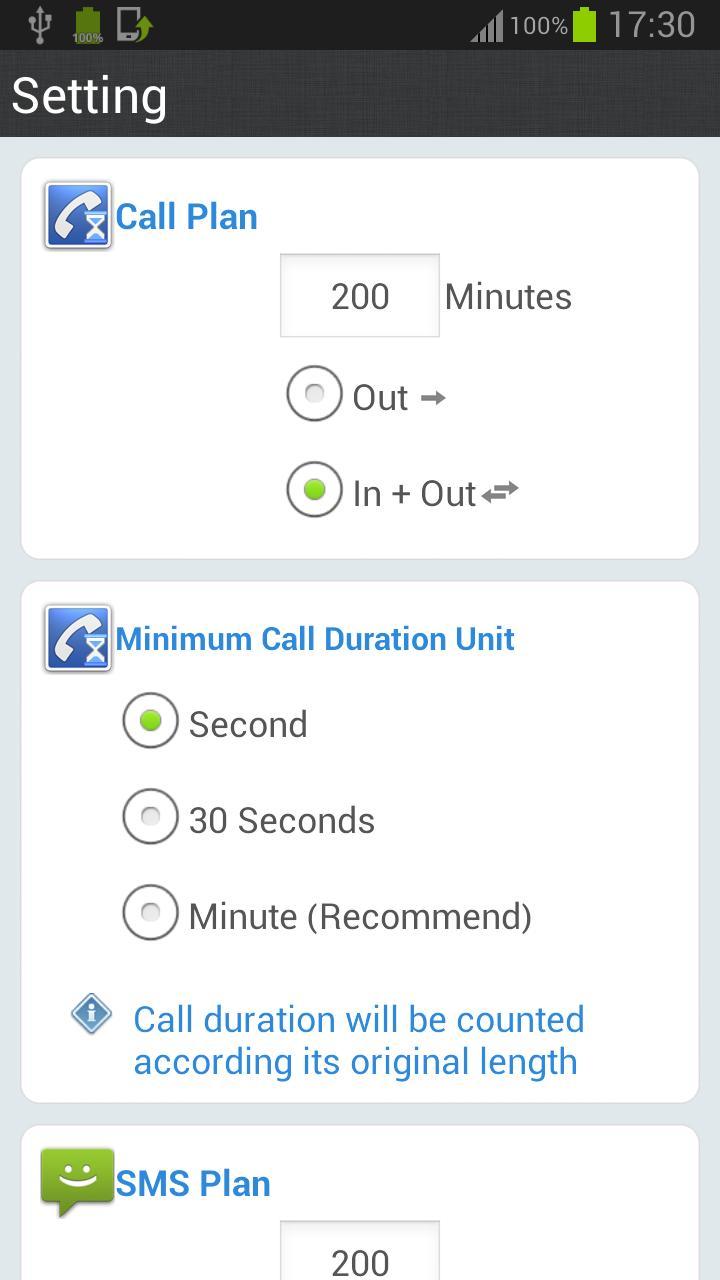Enable the Second duration unit
This screenshot has height=1280, width=720.
point(151,720)
